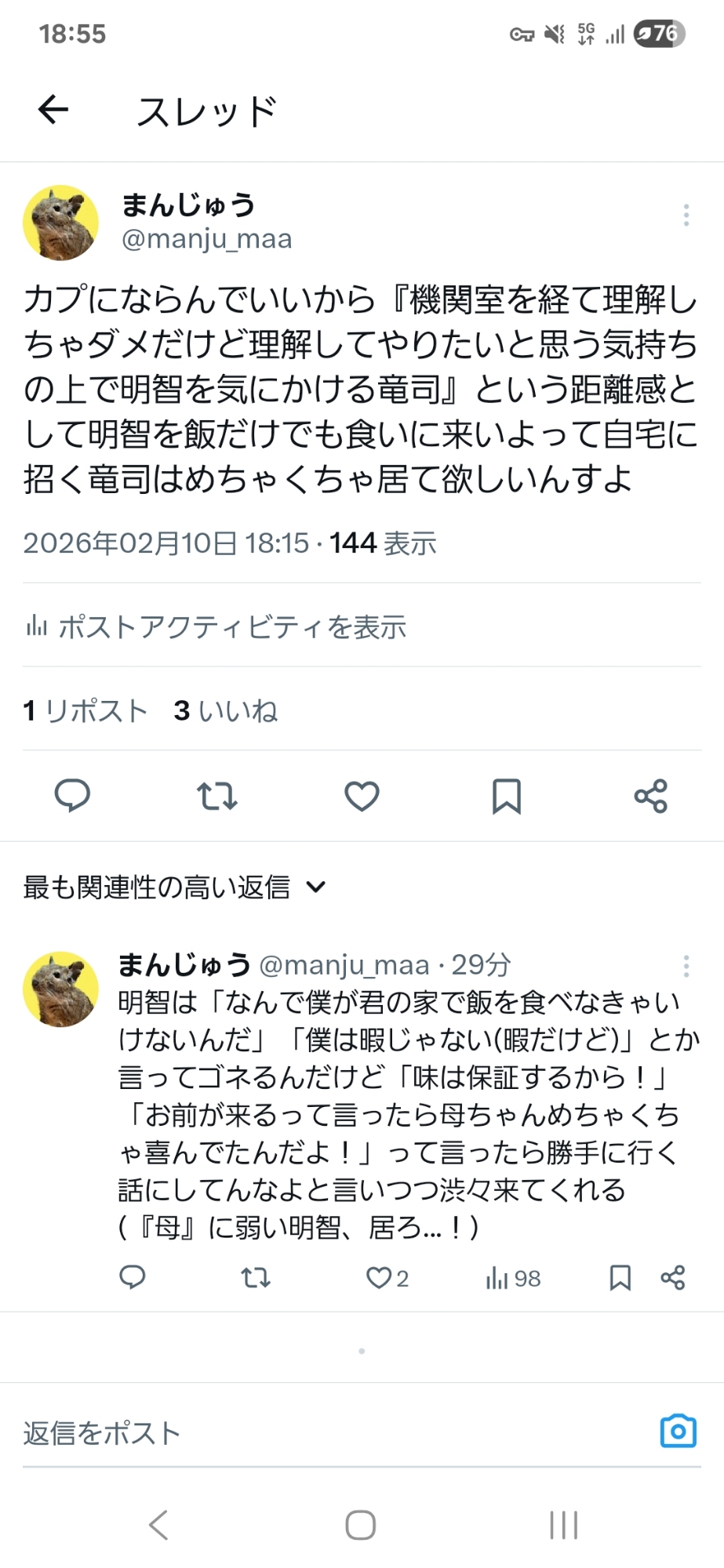View analytics showing 98 on the reply

(x=512, y=1278)
